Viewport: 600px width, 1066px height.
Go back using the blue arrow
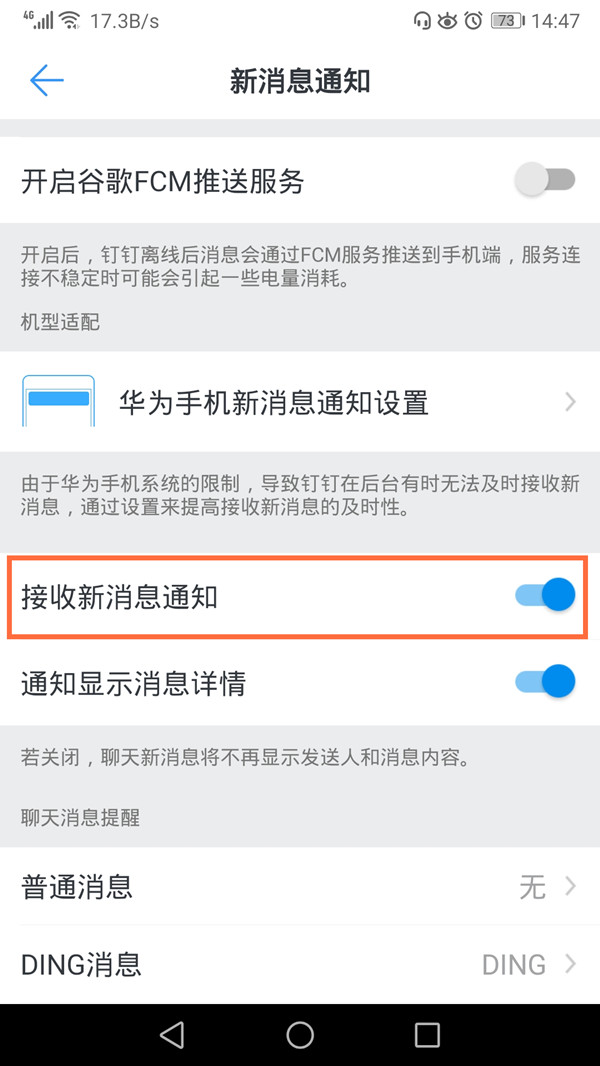tap(46, 81)
